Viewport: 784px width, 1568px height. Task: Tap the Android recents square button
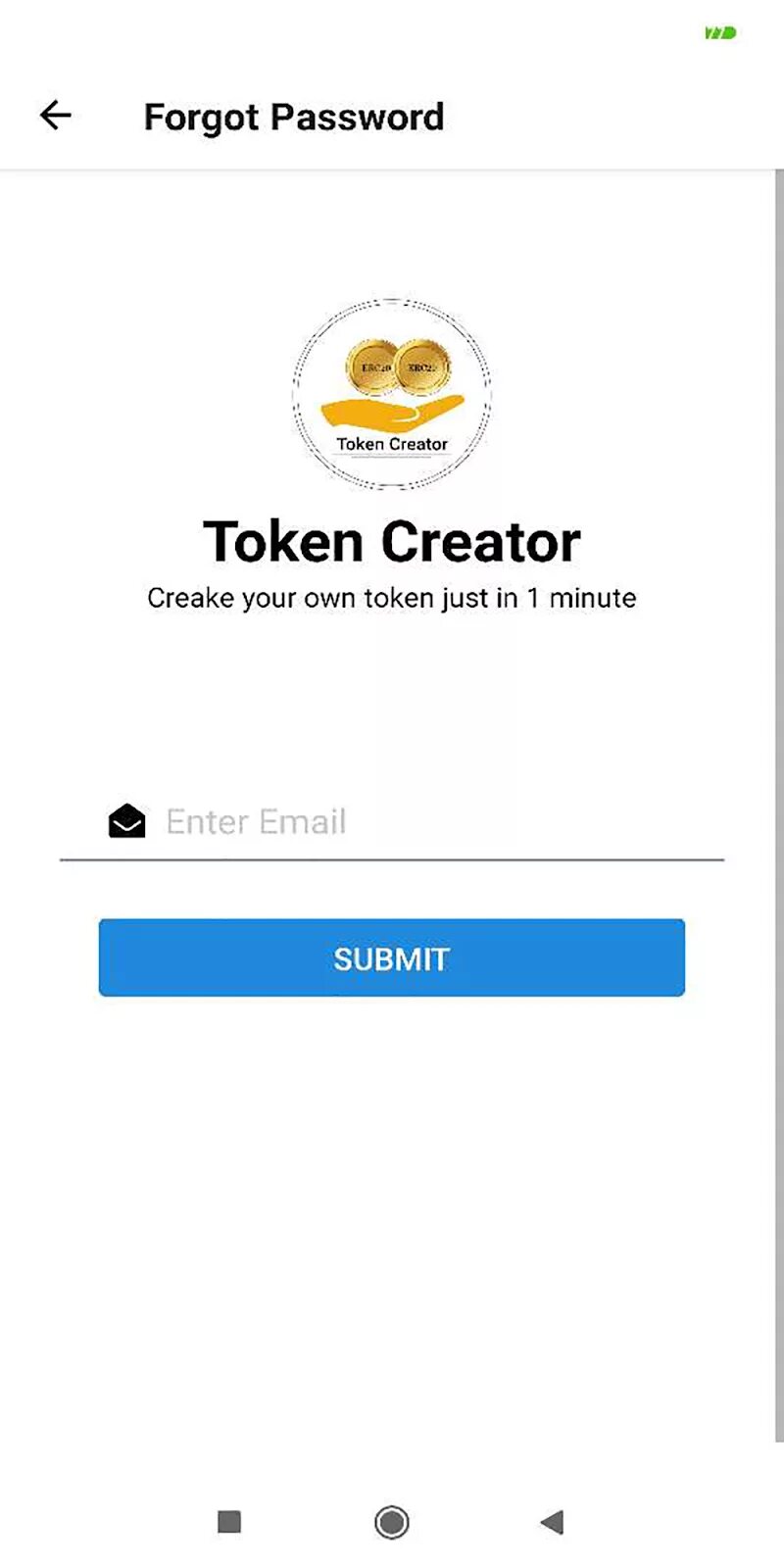[x=228, y=1521]
